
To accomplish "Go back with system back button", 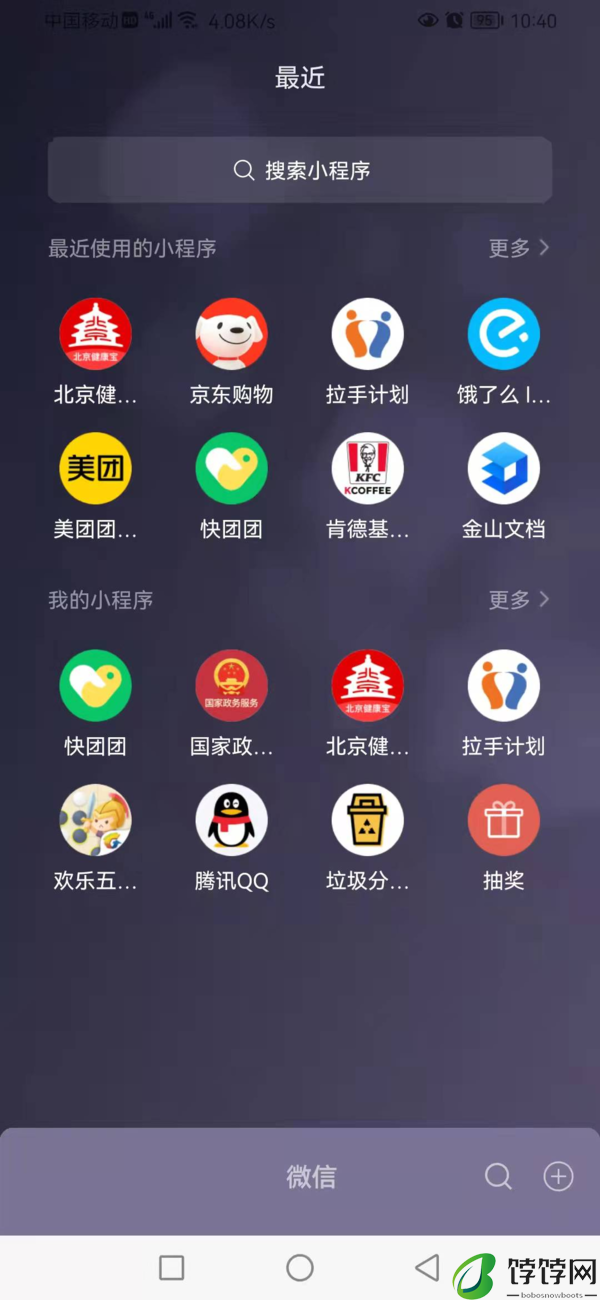I will coord(427,1268).
